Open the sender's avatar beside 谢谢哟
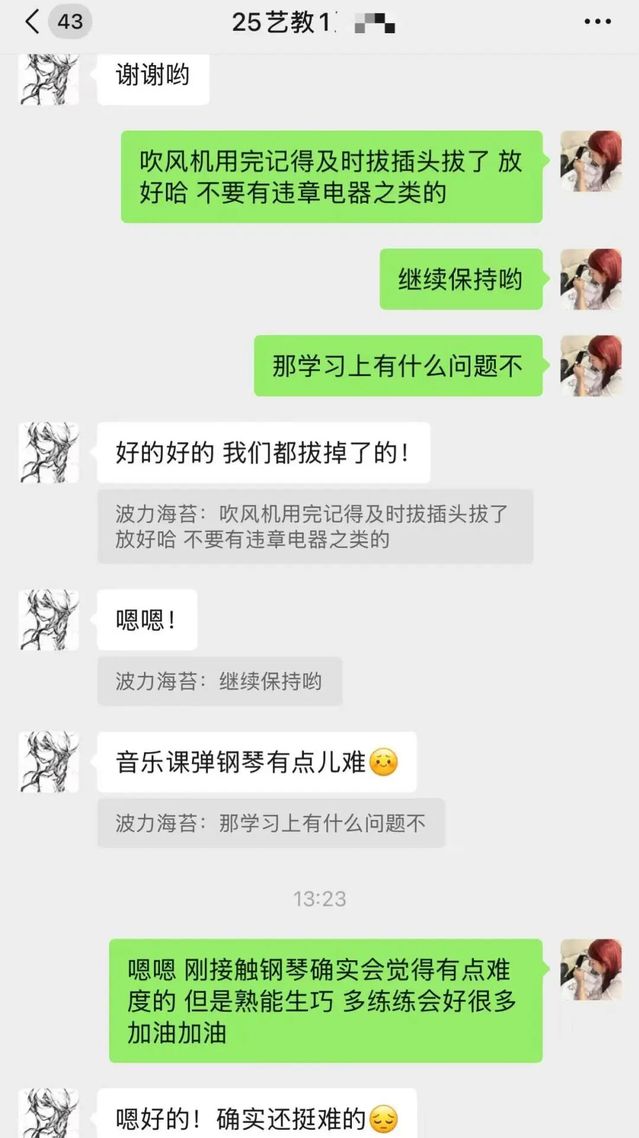Image resolution: width=639 pixels, height=1138 pixels. point(48,77)
